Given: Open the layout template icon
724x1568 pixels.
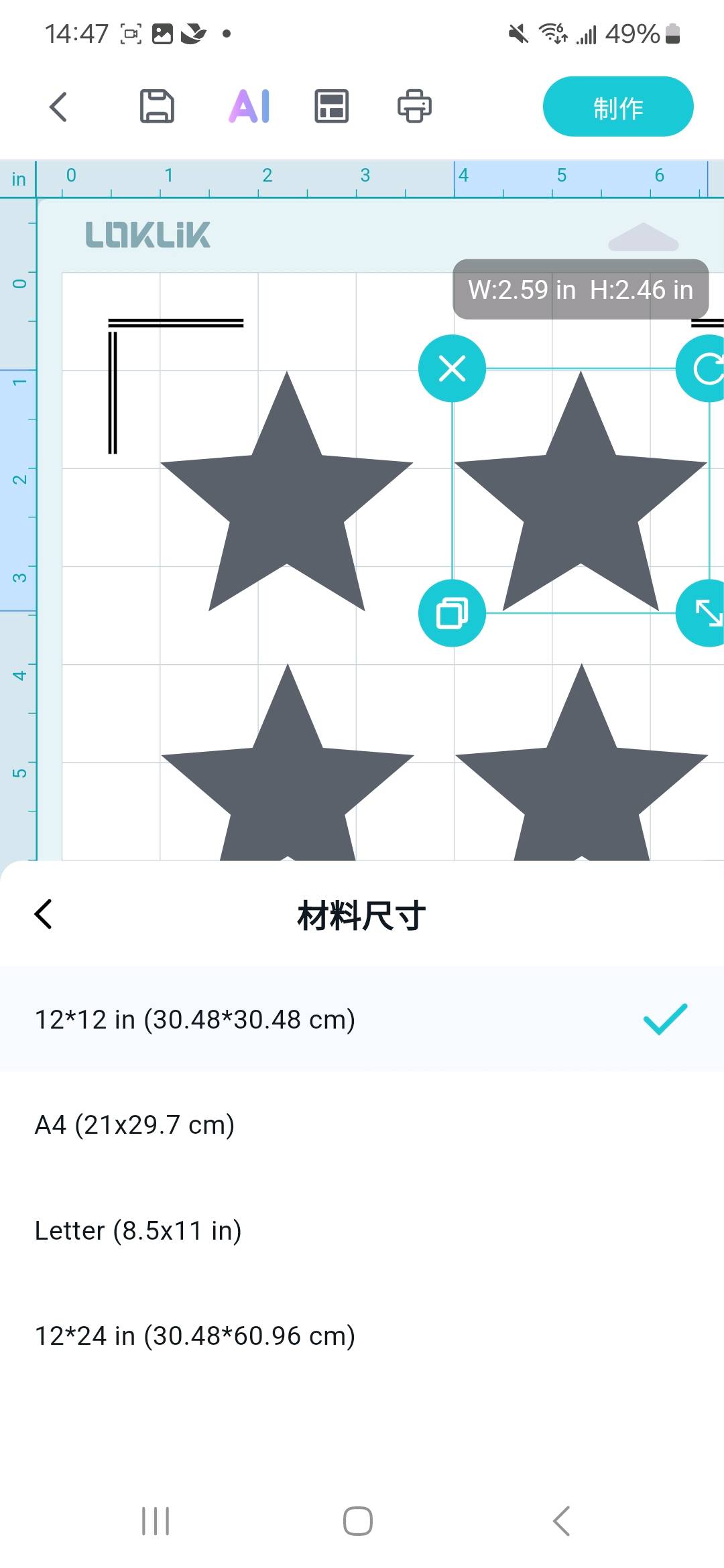Looking at the screenshot, I should coord(332,107).
